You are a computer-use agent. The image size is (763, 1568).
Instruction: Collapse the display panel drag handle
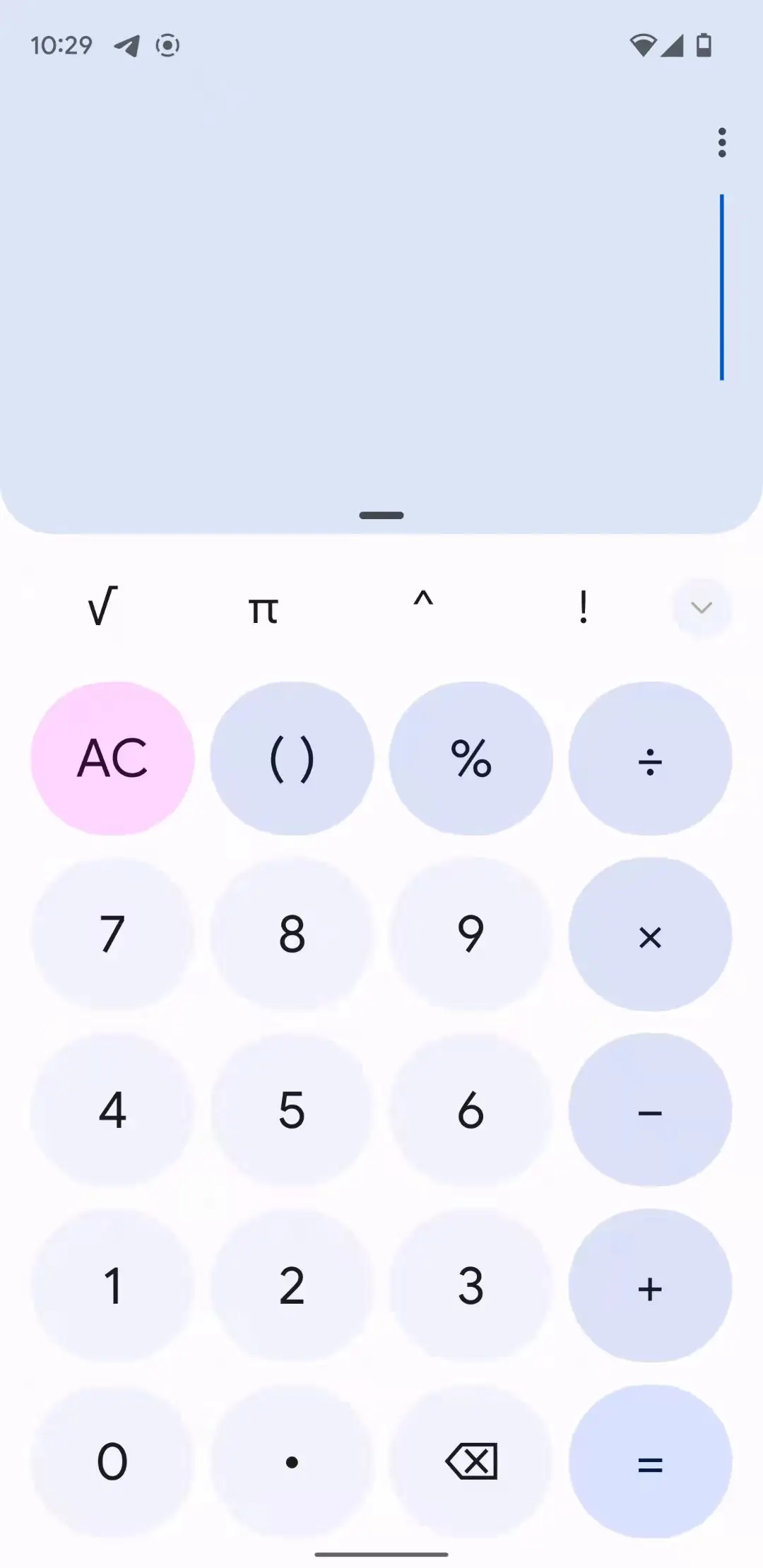pos(381,515)
